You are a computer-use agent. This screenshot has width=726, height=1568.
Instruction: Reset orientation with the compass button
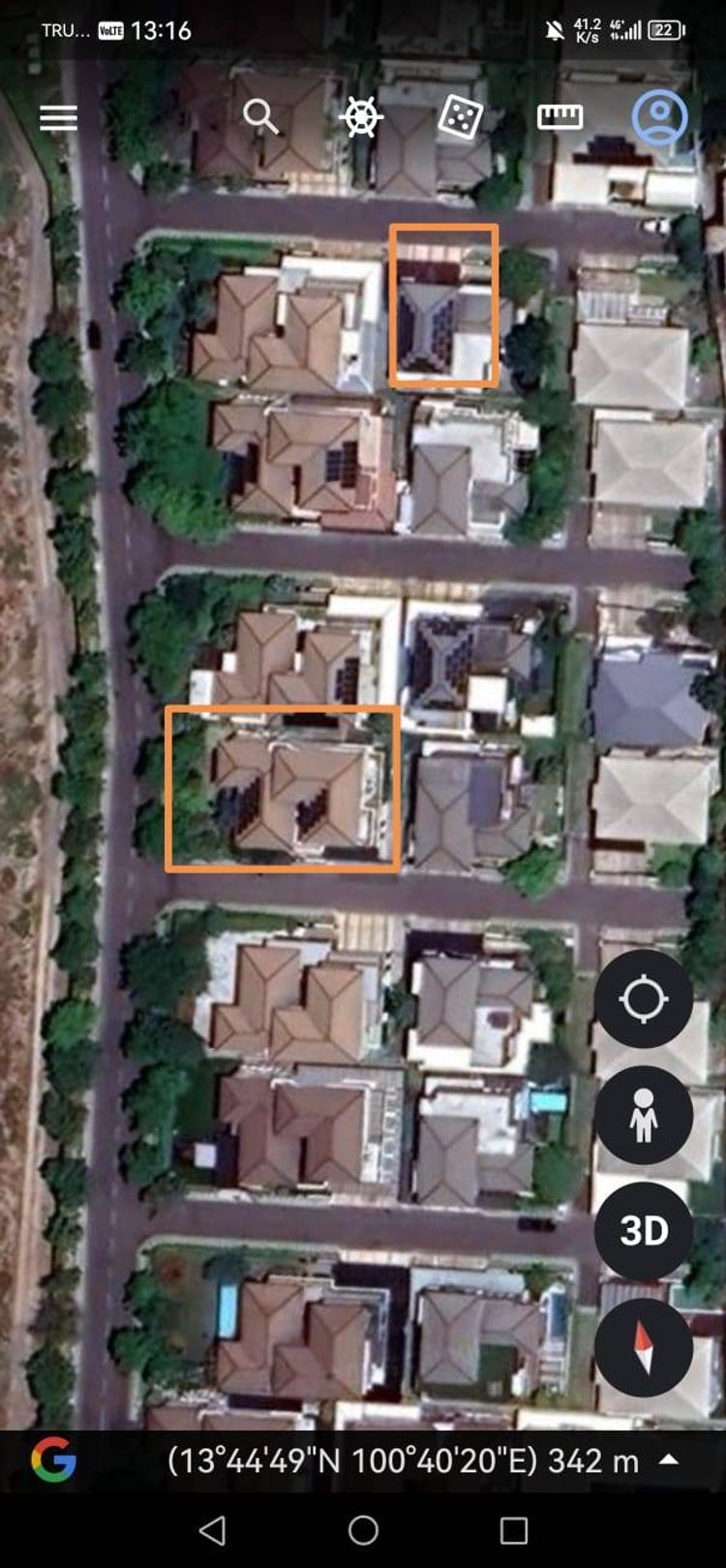tap(644, 1347)
